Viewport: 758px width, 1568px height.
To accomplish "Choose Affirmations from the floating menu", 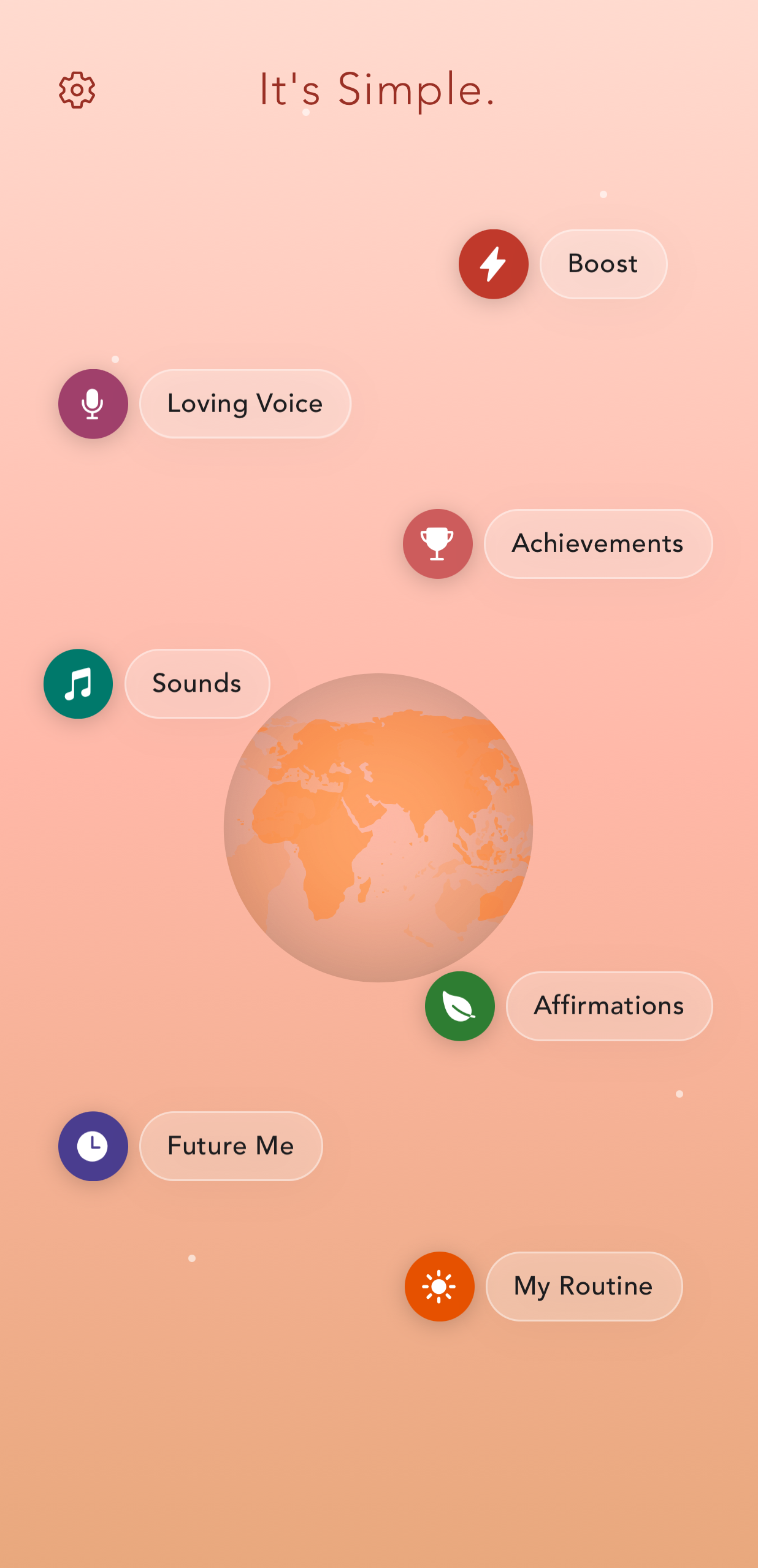I will [x=608, y=1006].
